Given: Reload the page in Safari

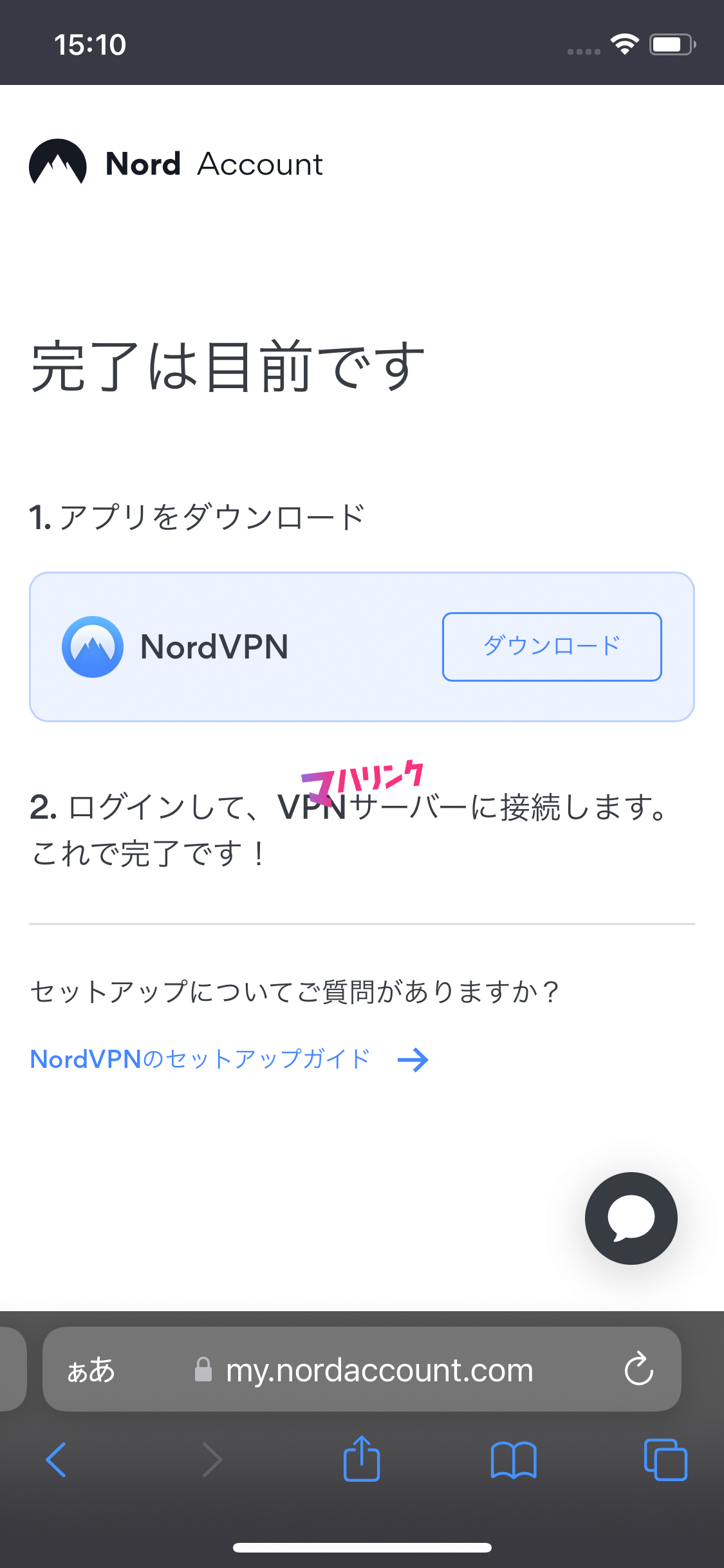Looking at the screenshot, I should pyautogui.click(x=638, y=1369).
